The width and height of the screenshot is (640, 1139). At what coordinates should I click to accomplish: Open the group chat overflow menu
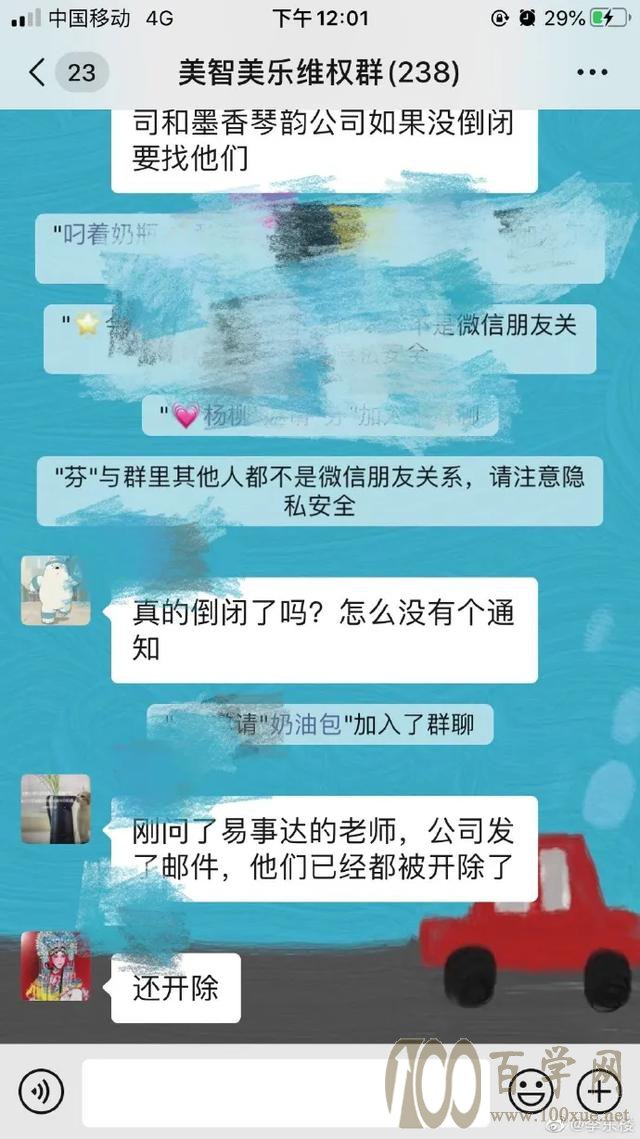click(592, 73)
